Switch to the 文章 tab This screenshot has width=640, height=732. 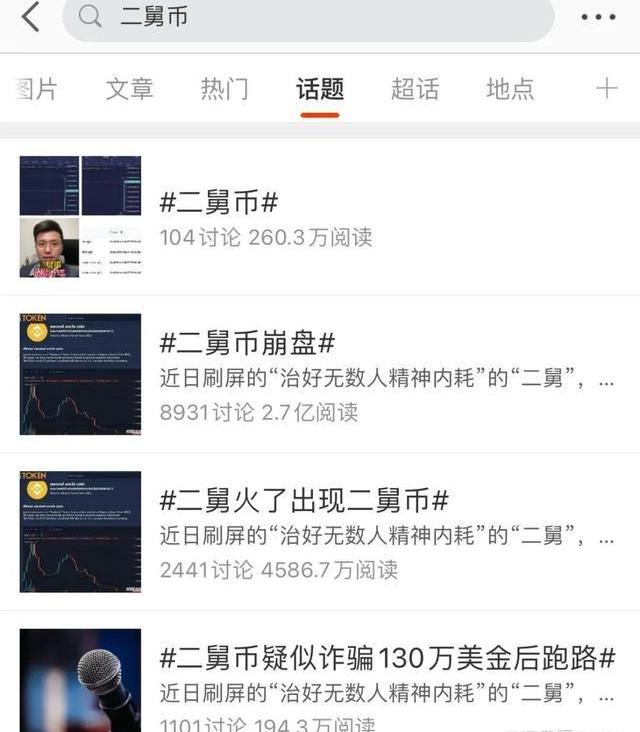[x=130, y=89]
